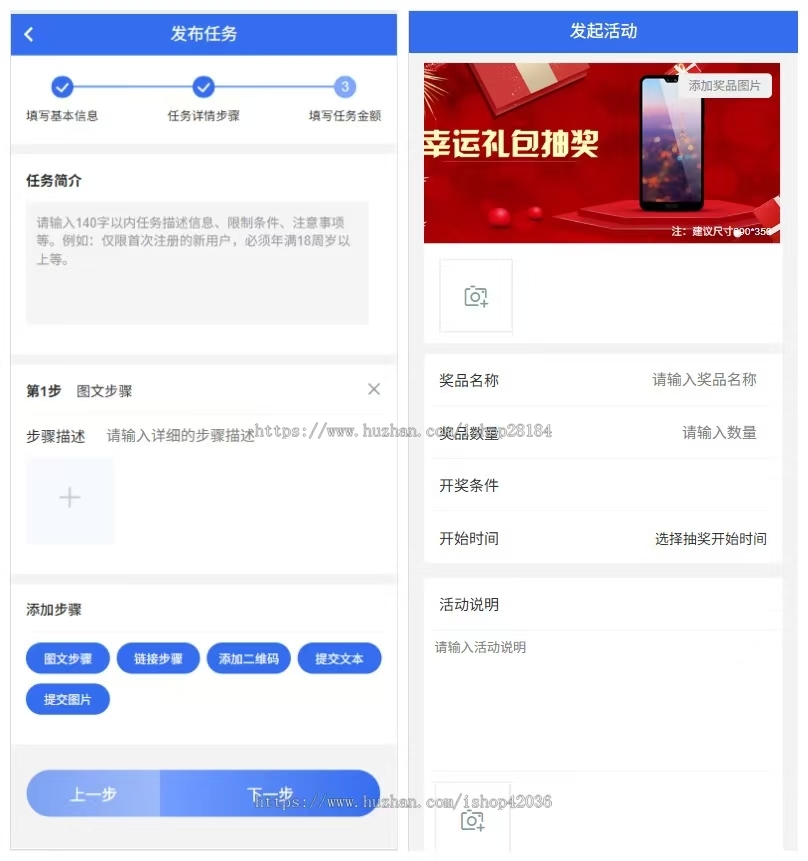The height and width of the screenshot is (861, 808).
Task: Click the 图文步骤 pill button
Action: (x=67, y=658)
